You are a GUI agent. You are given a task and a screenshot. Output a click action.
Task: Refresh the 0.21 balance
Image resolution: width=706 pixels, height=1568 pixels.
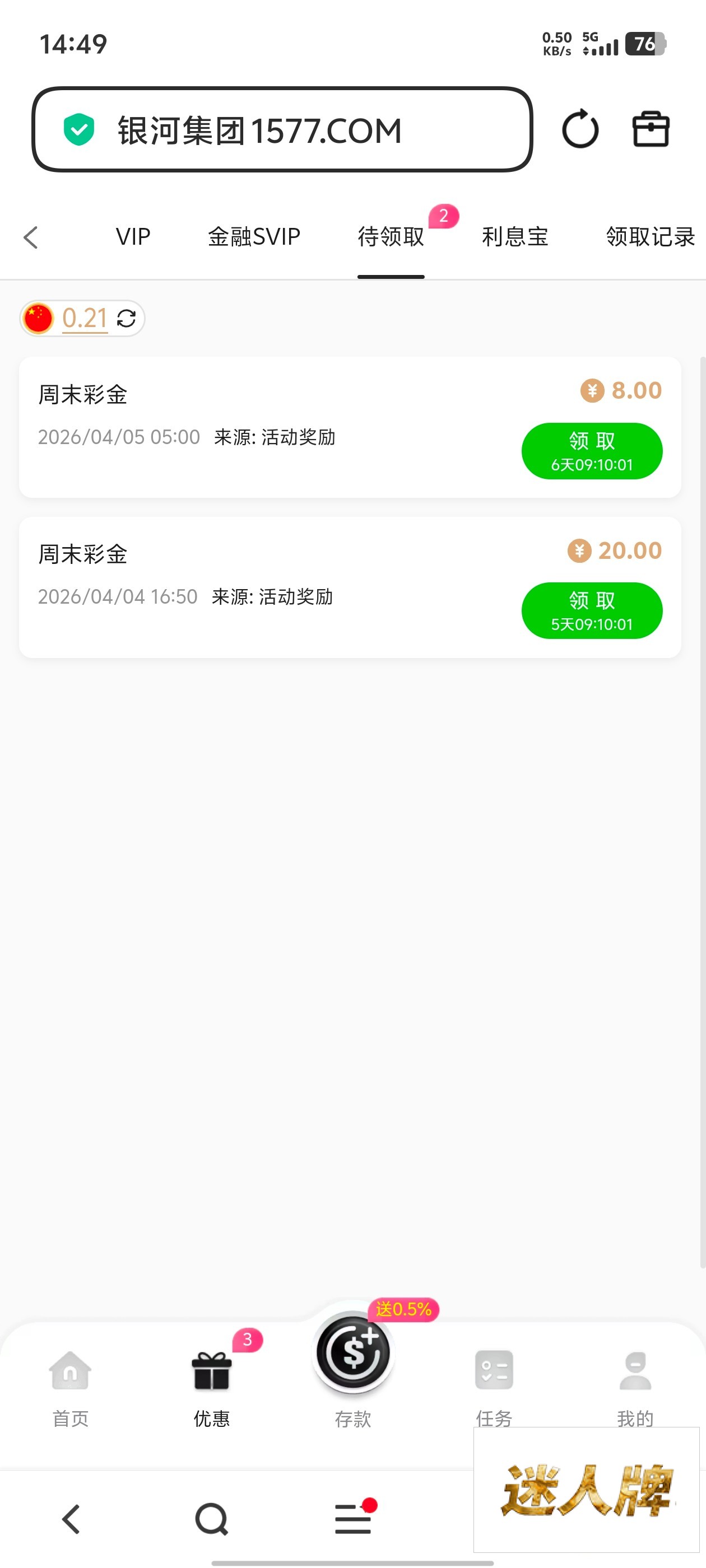click(x=126, y=318)
